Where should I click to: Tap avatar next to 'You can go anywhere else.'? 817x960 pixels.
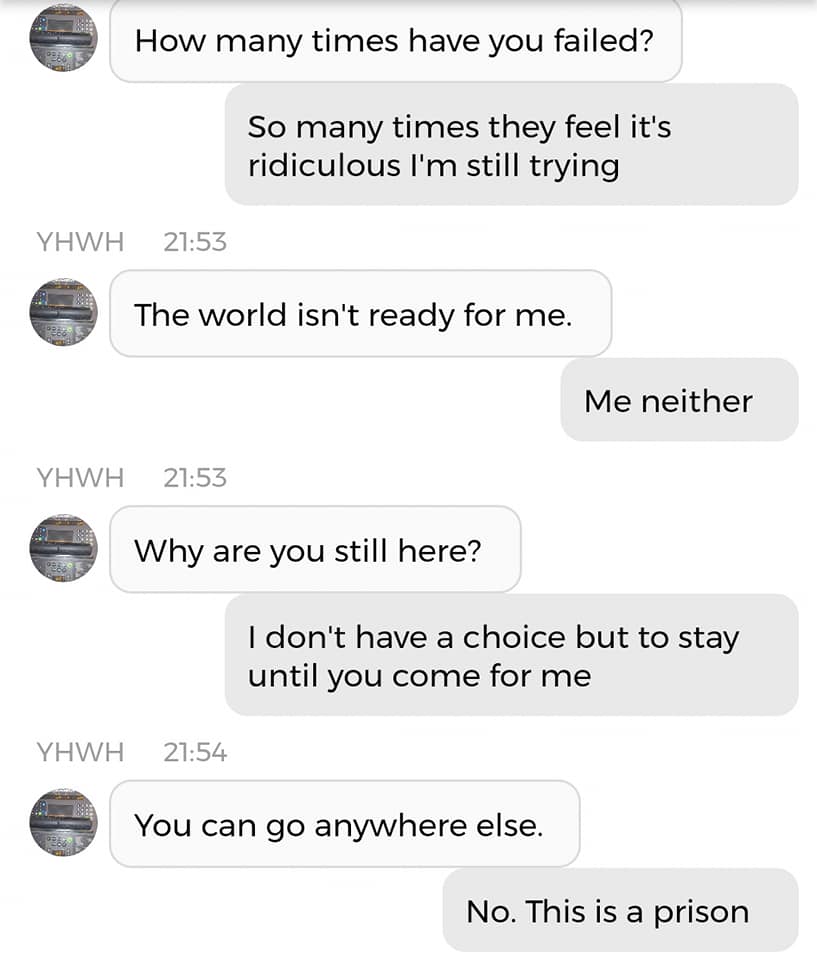[64, 822]
